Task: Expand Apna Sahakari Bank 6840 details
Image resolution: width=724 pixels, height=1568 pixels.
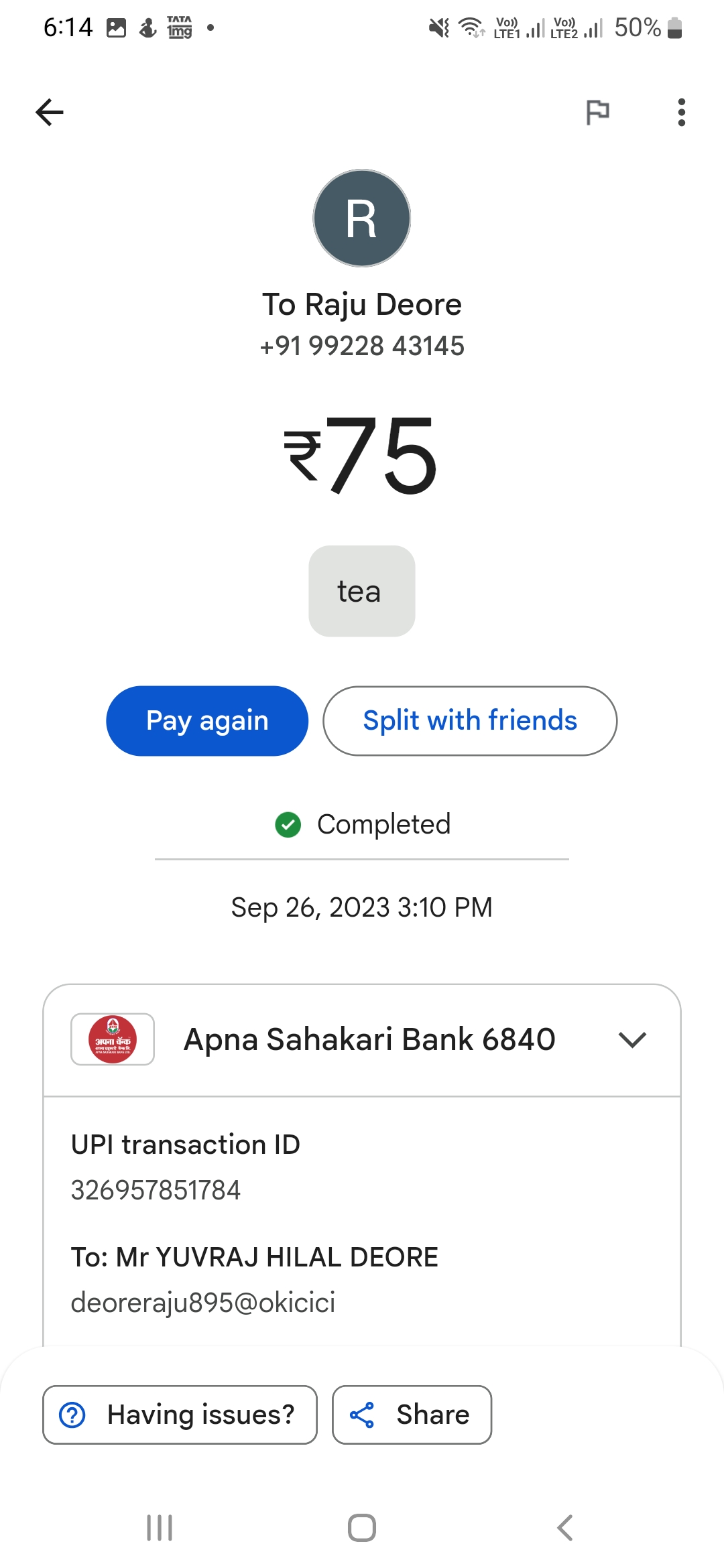Action: tap(362, 1040)
